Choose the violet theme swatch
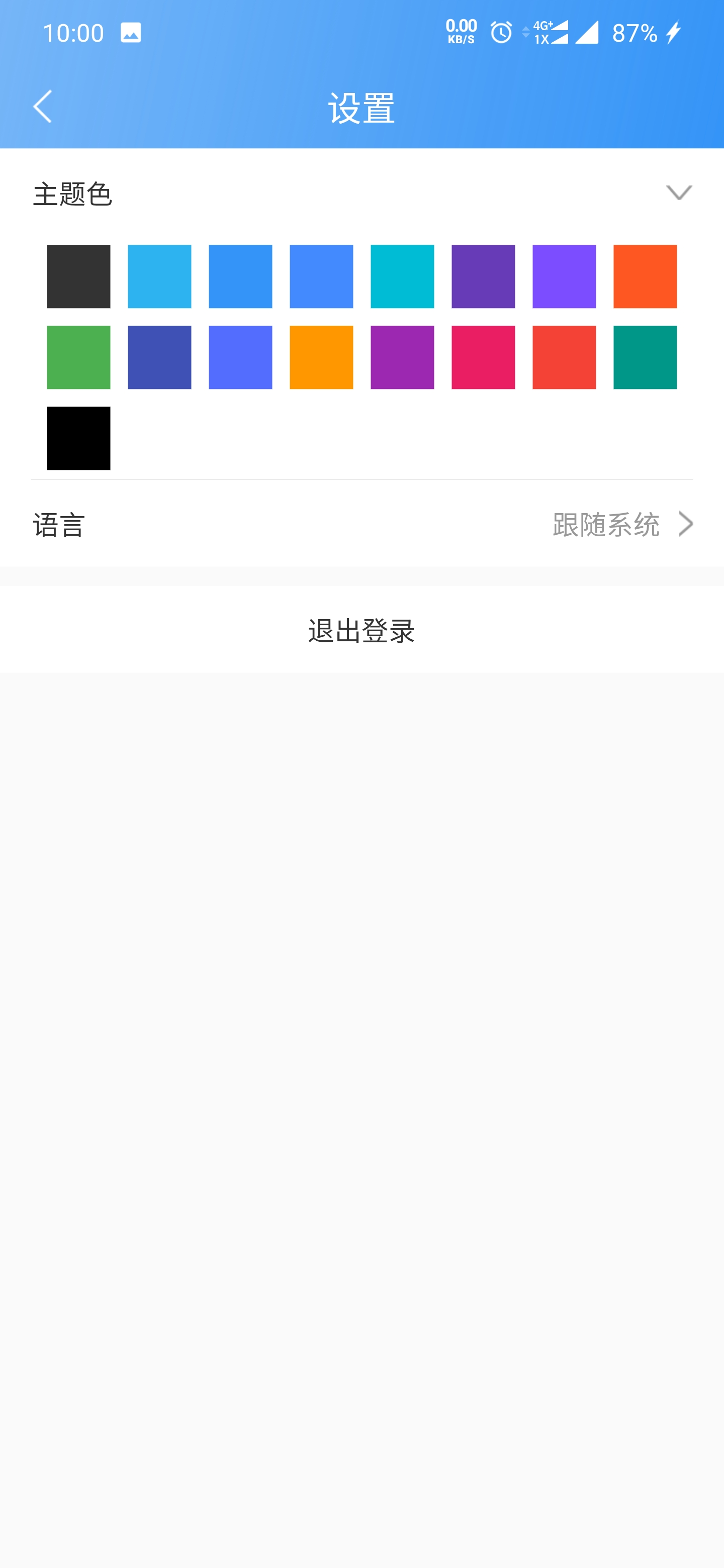This screenshot has height=1568, width=724. point(564,276)
